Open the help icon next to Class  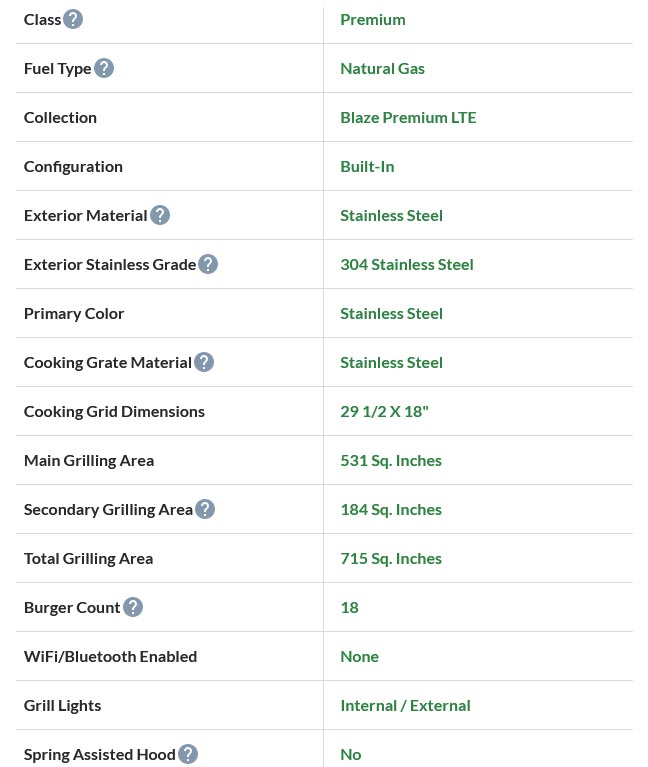pyautogui.click(x=73, y=19)
